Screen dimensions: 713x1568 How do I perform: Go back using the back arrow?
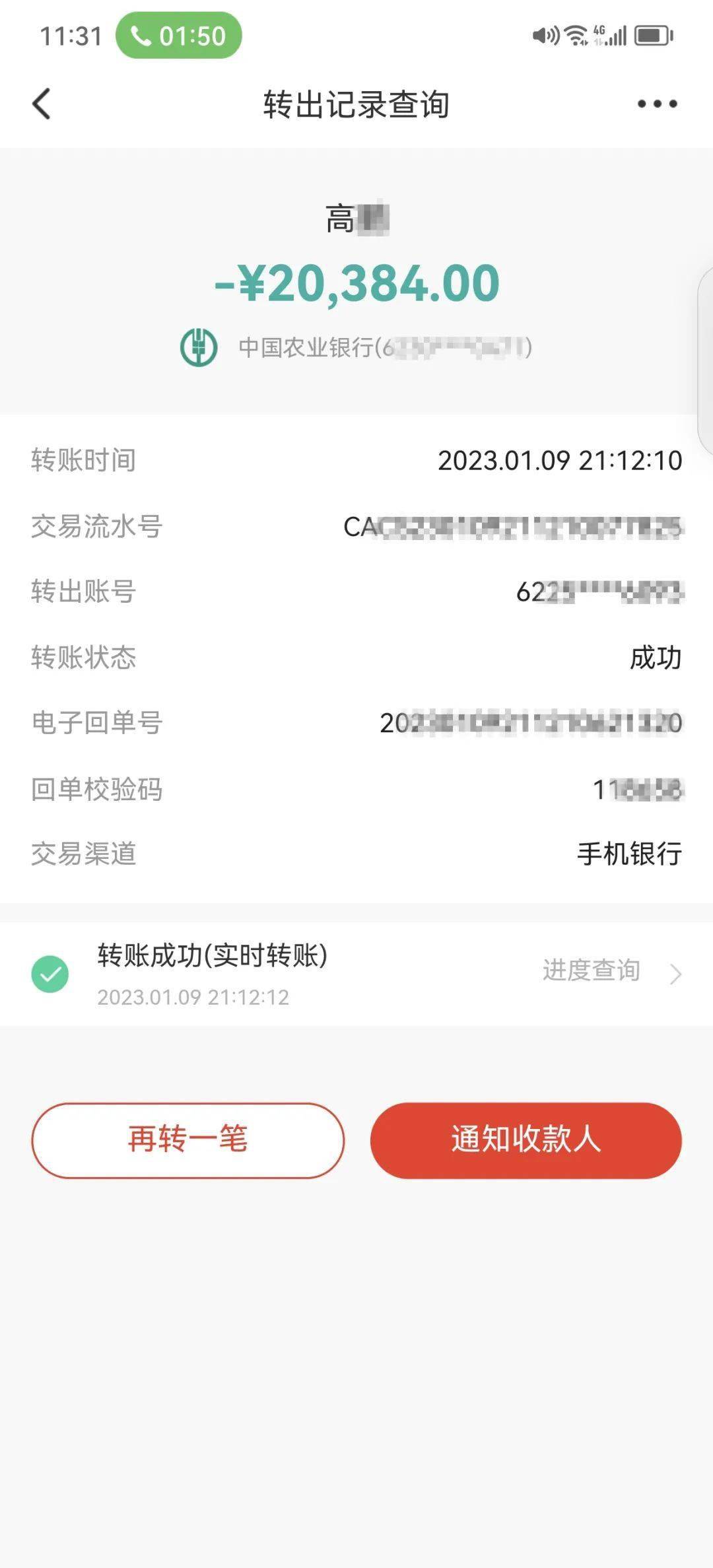[41, 104]
